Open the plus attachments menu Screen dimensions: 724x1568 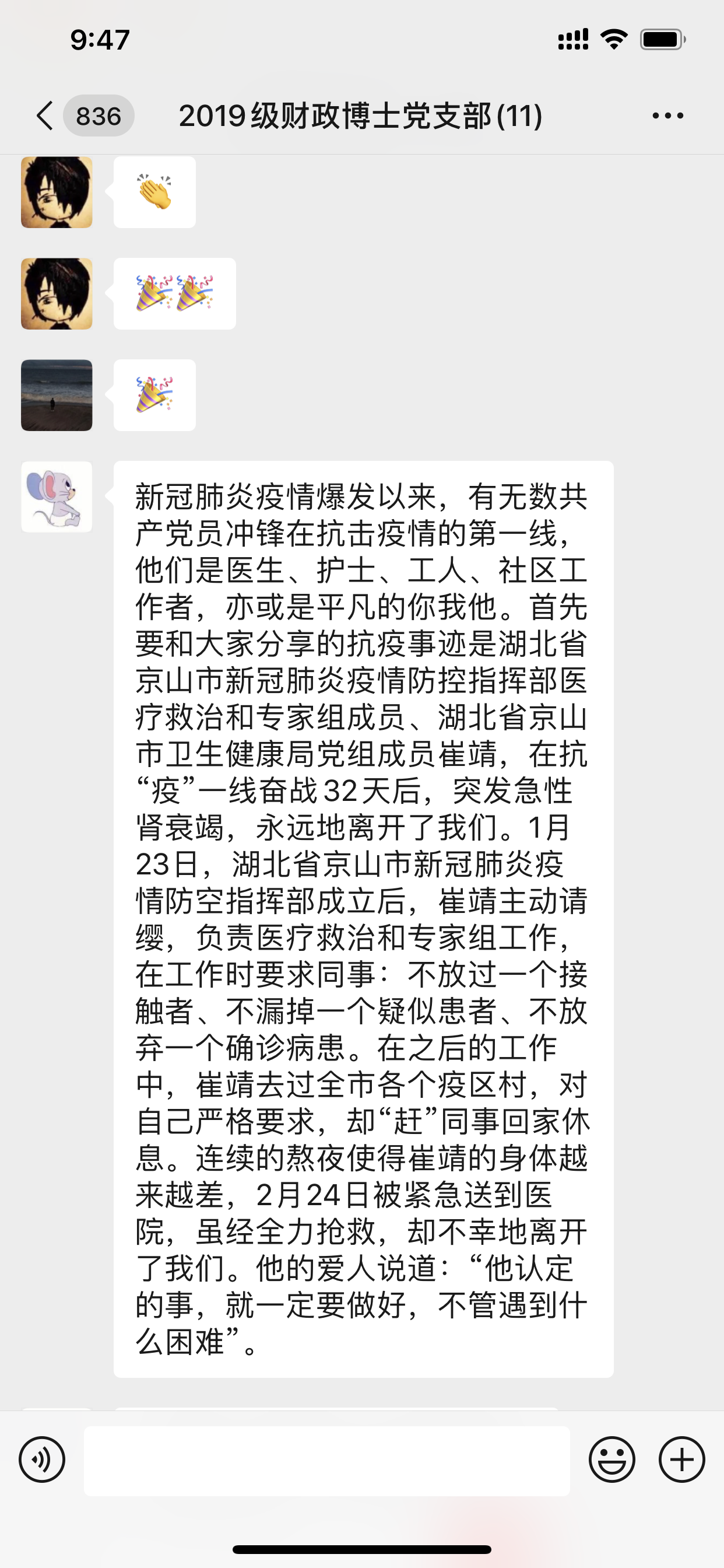click(681, 1459)
